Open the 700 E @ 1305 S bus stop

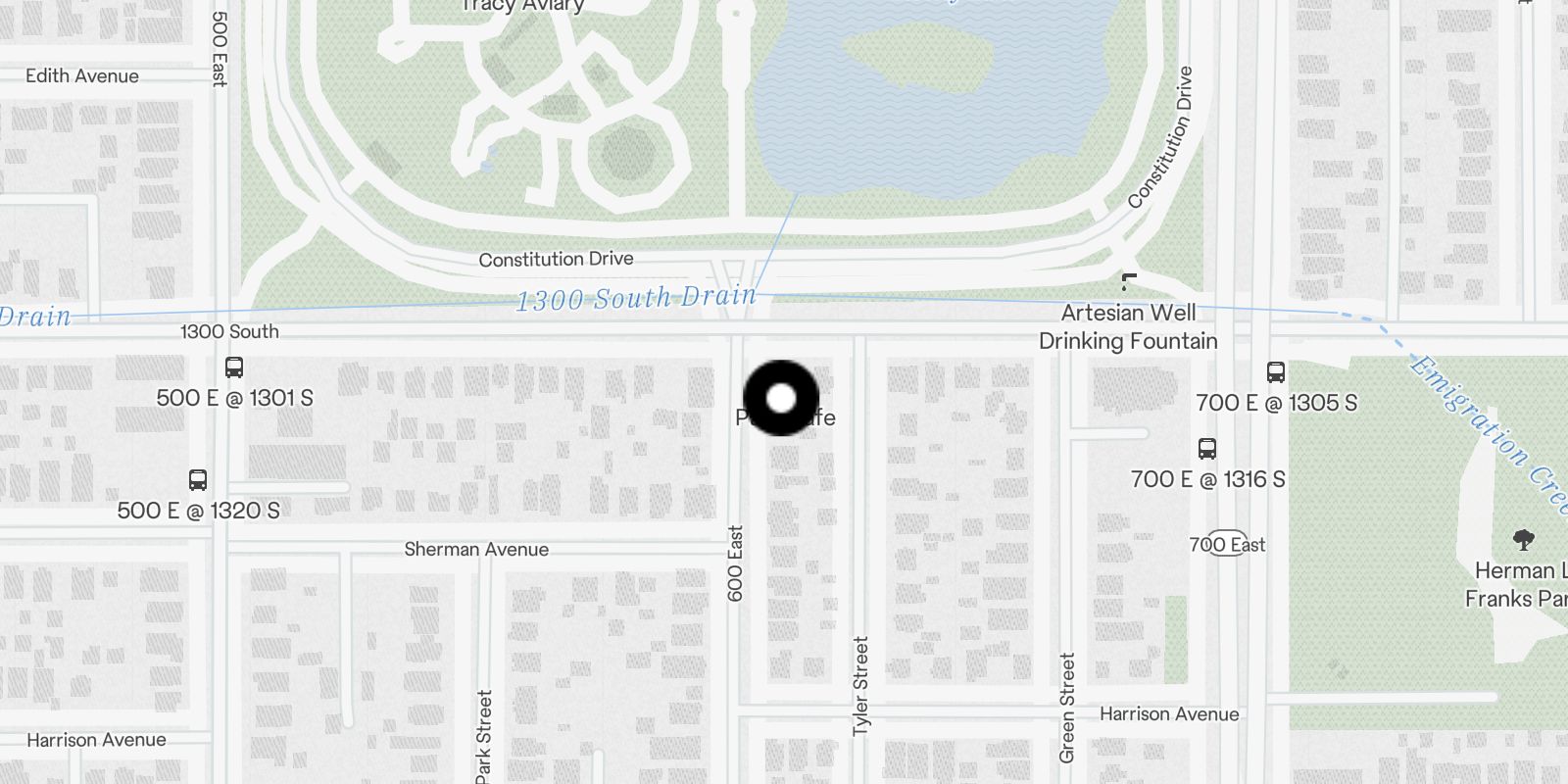[x=1275, y=372]
